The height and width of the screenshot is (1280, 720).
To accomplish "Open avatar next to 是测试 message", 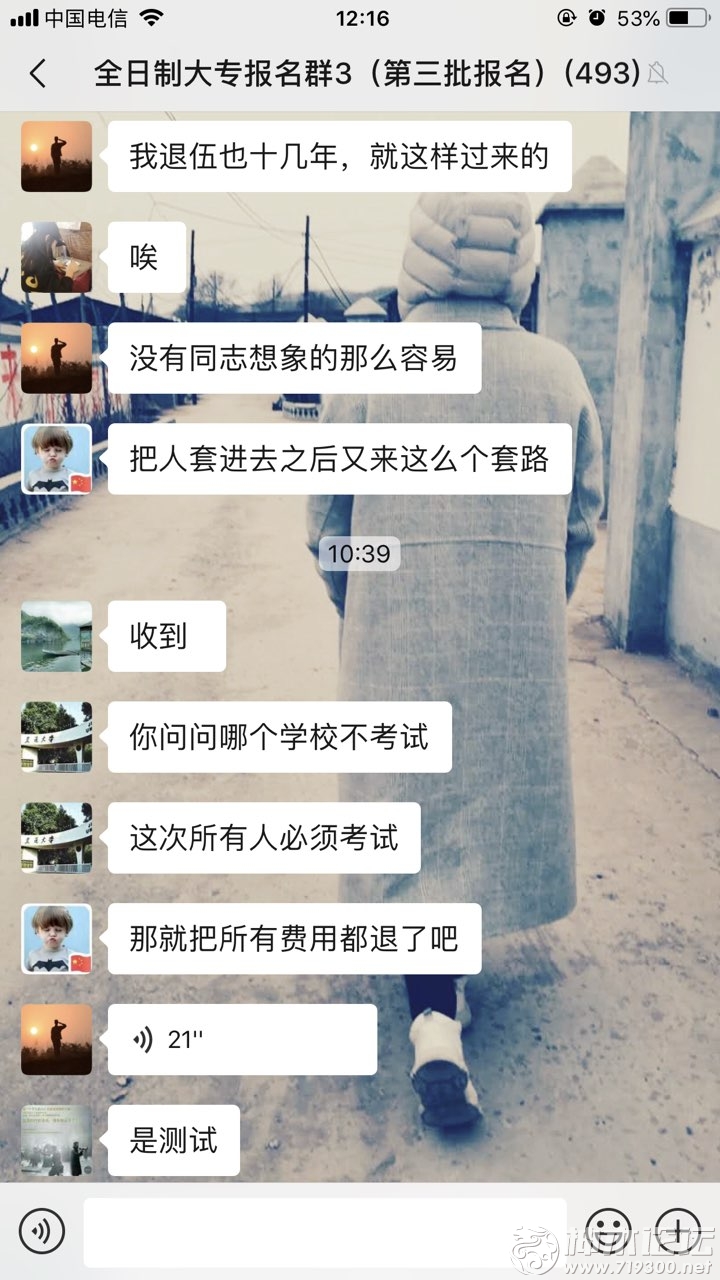I will tap(57, 1140).
